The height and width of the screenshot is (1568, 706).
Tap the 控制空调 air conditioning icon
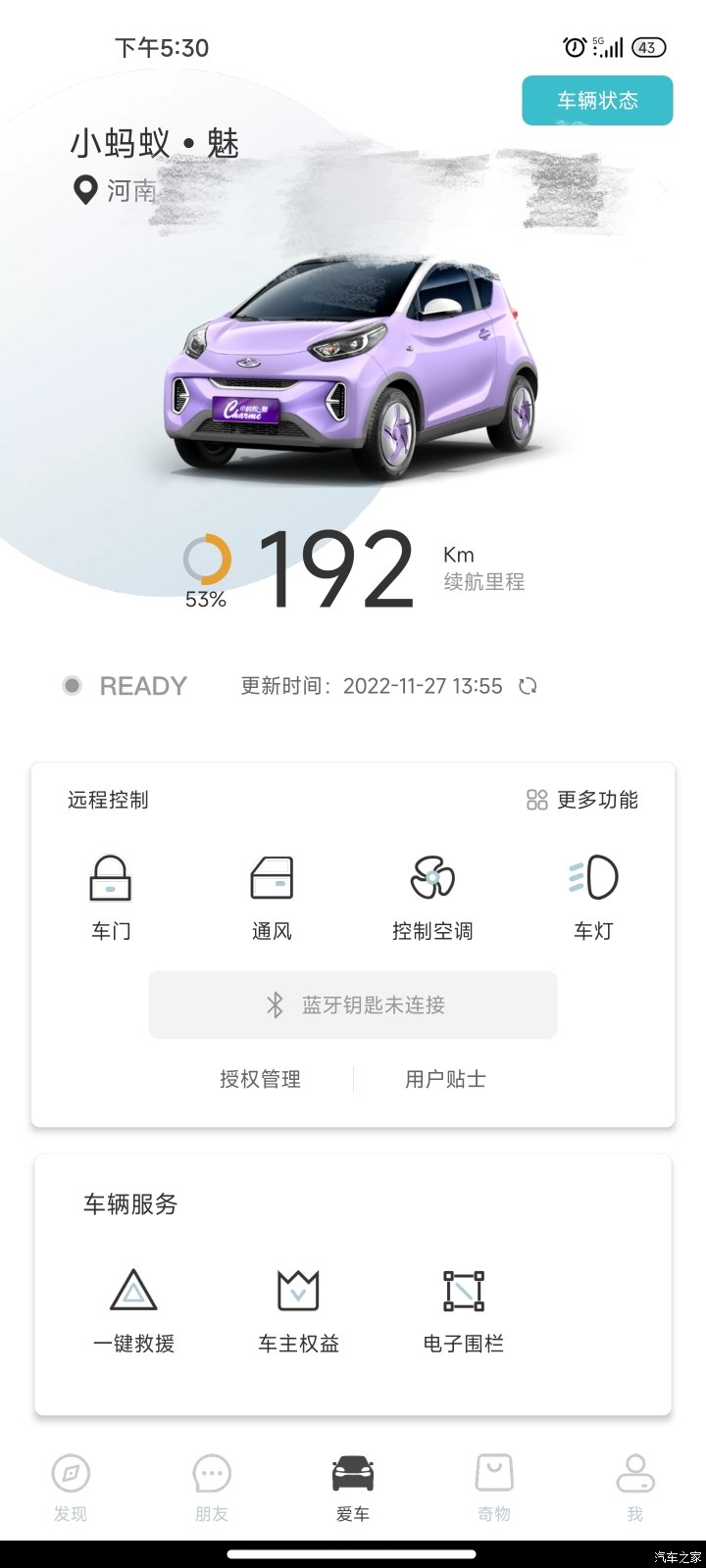(x=431, y=880)
